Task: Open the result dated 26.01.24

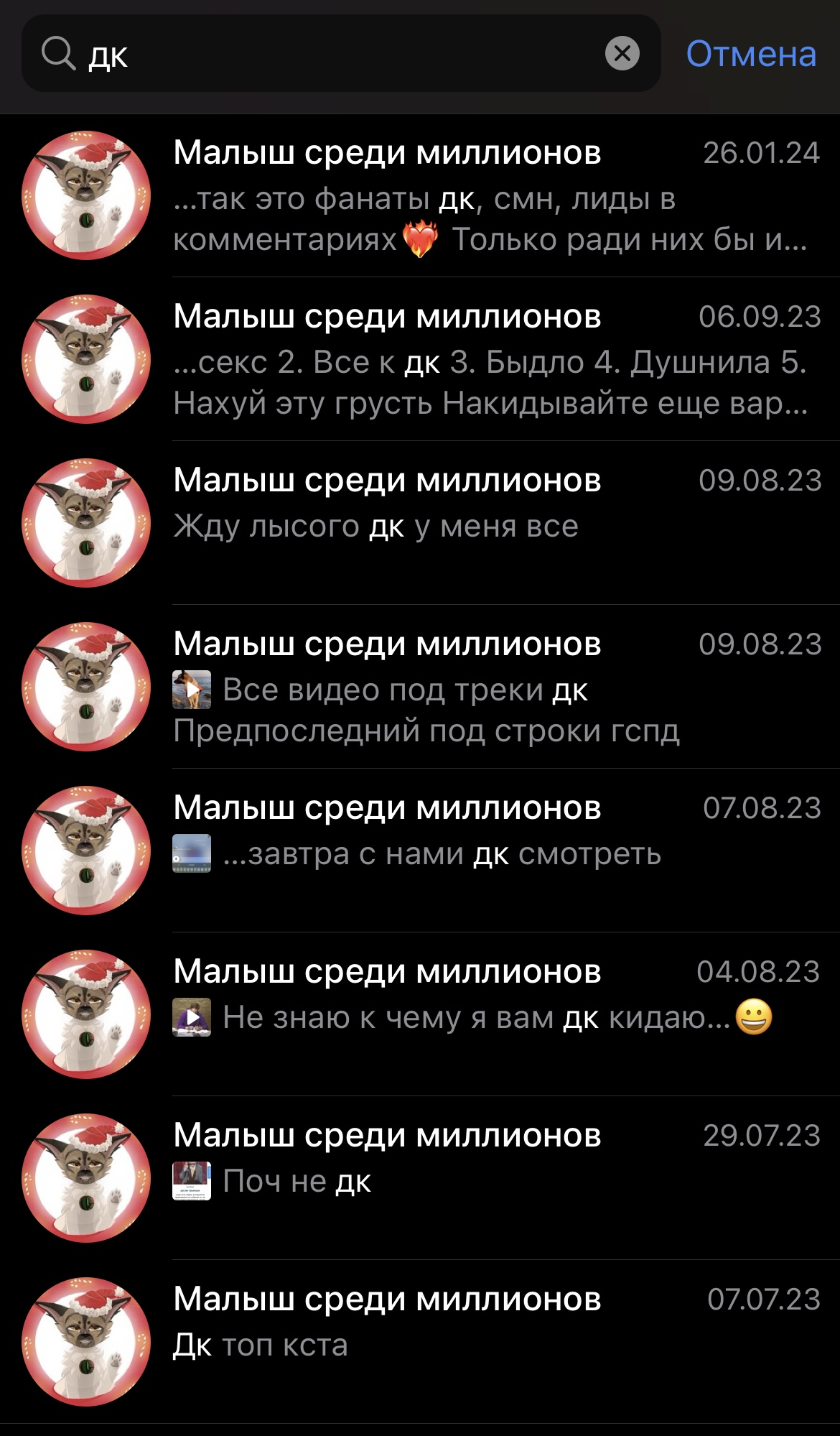Action: pyautogui.click(x=420, y=195)
